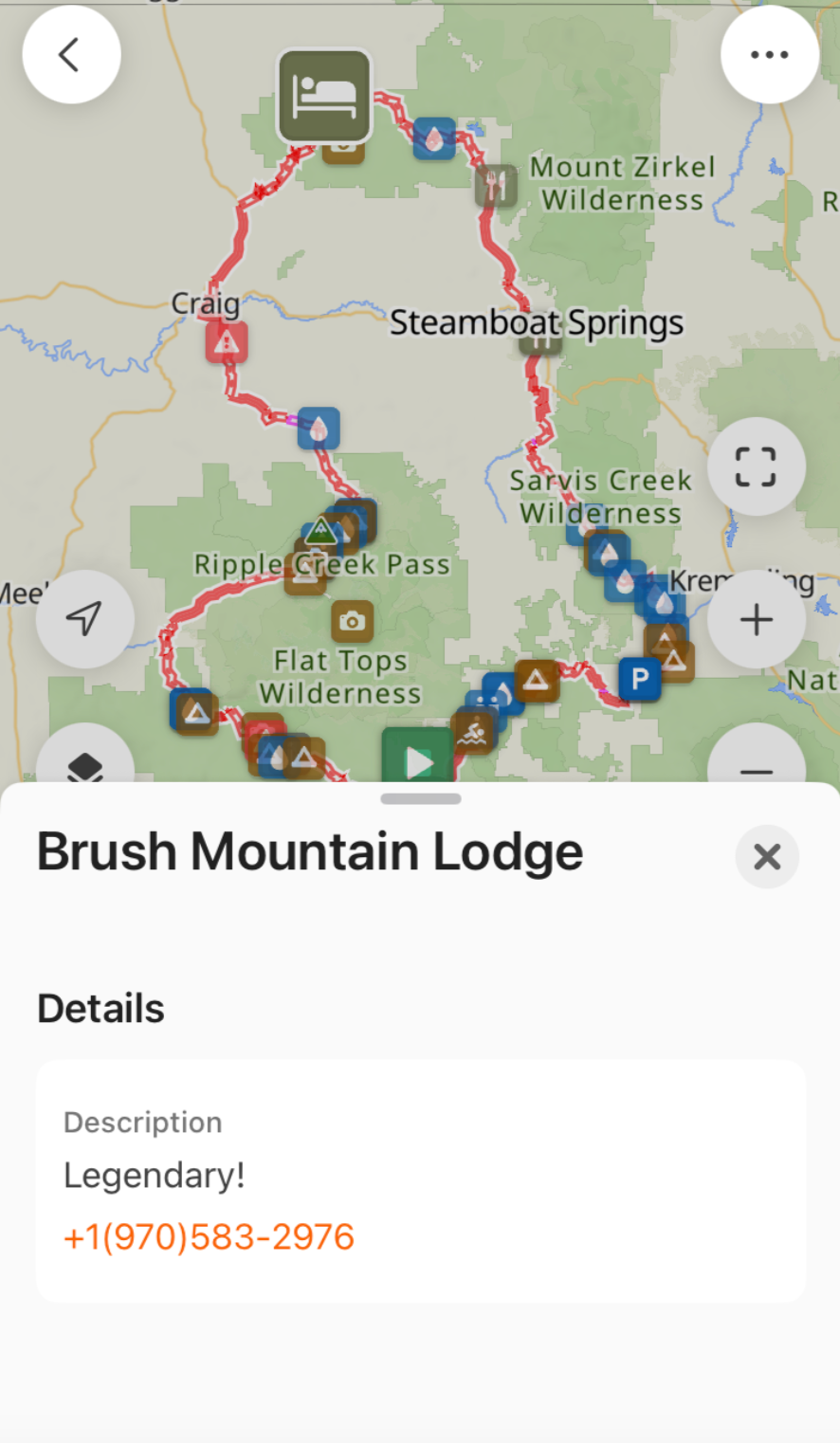Select the restaurant marker near Mount Zirkel
840x1443 pixels.
496,186
